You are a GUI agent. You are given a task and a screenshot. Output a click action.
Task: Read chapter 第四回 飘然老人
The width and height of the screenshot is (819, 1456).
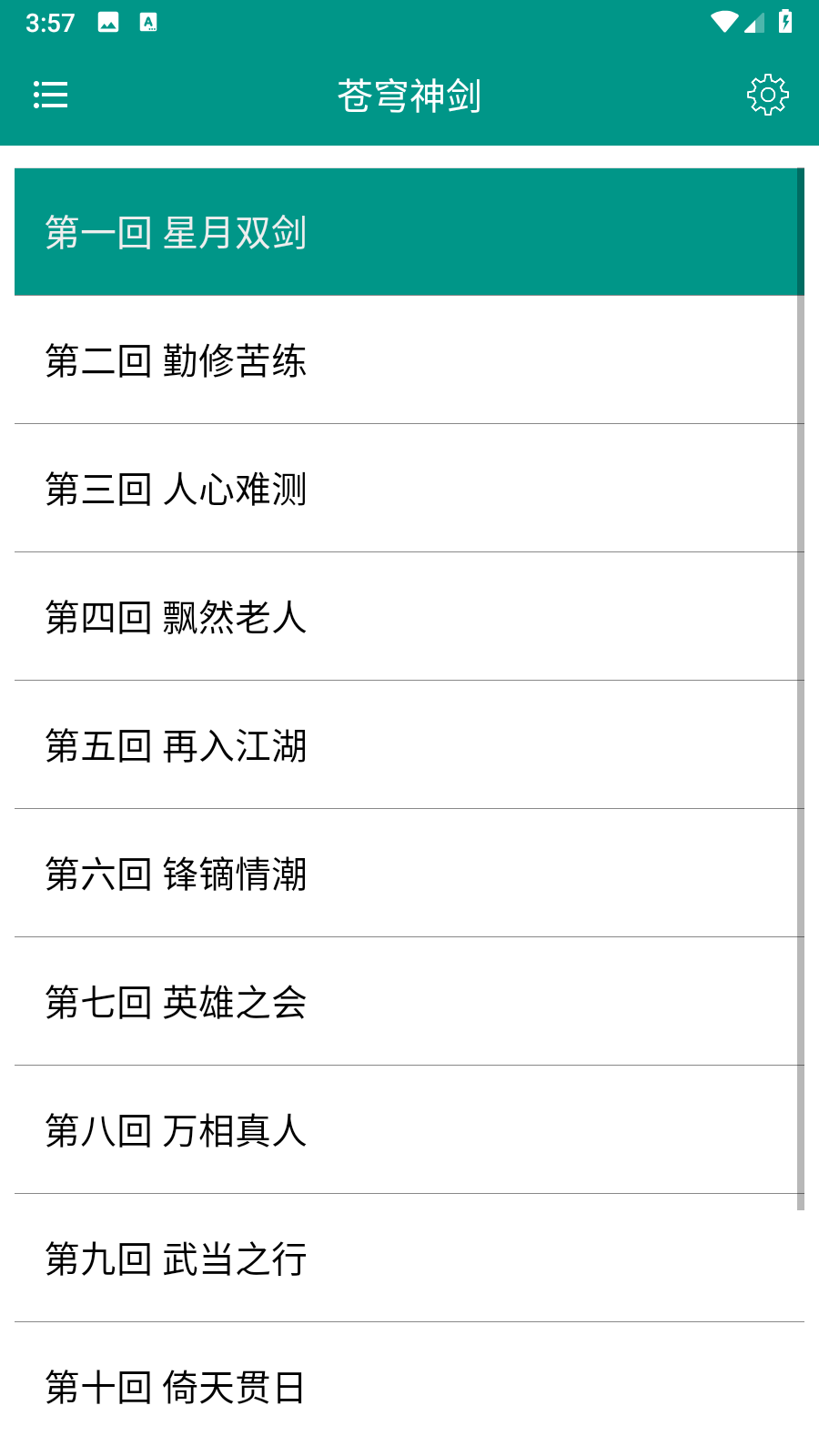pos(409,617)
